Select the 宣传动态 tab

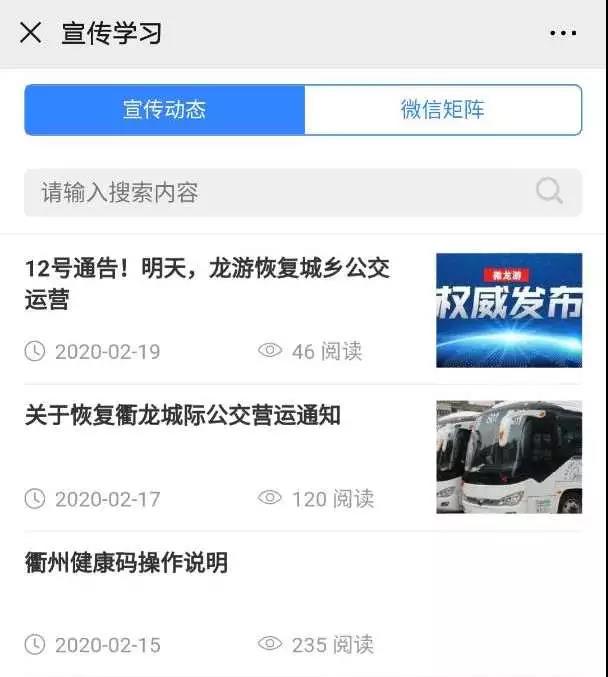click(x=165, y=110)
